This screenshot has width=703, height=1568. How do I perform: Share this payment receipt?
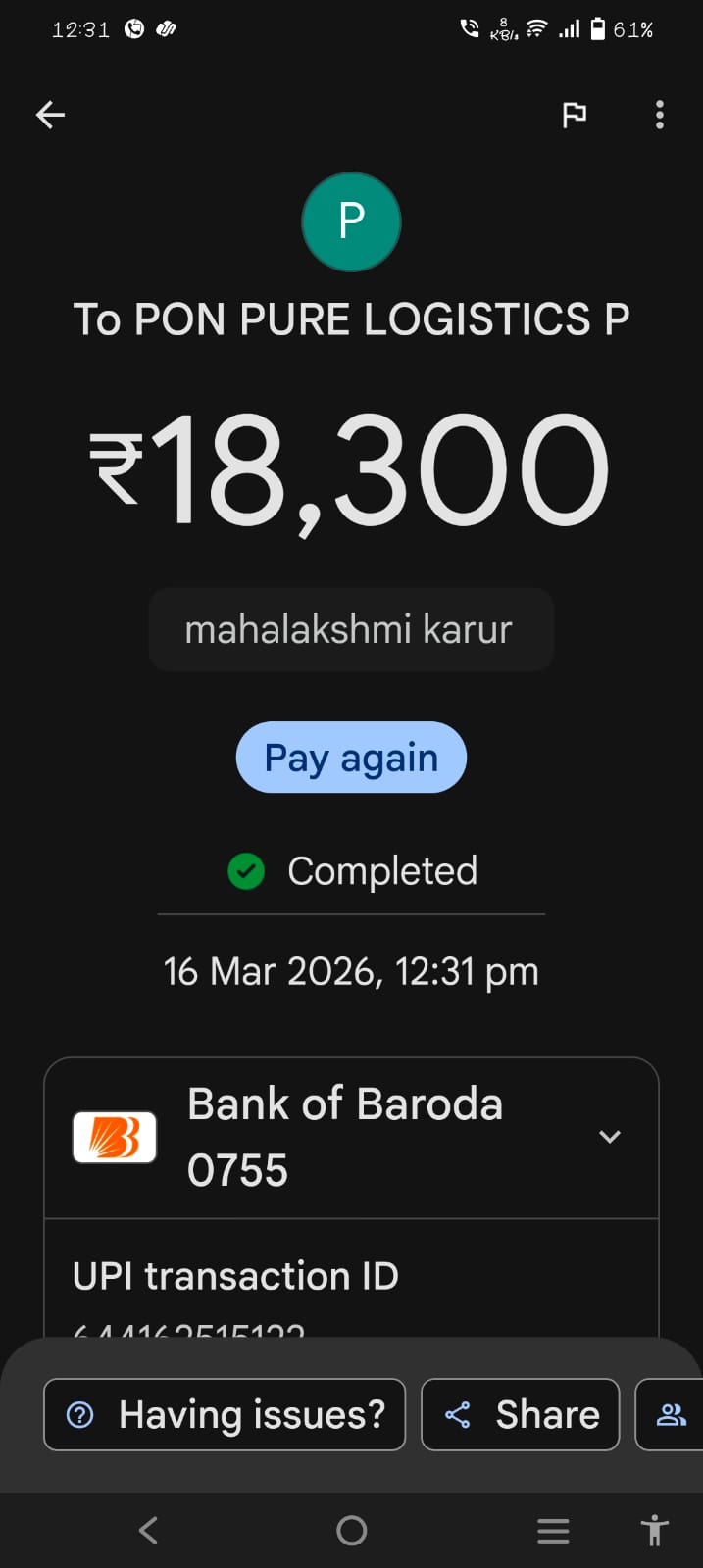click(x=521, y=1414)
